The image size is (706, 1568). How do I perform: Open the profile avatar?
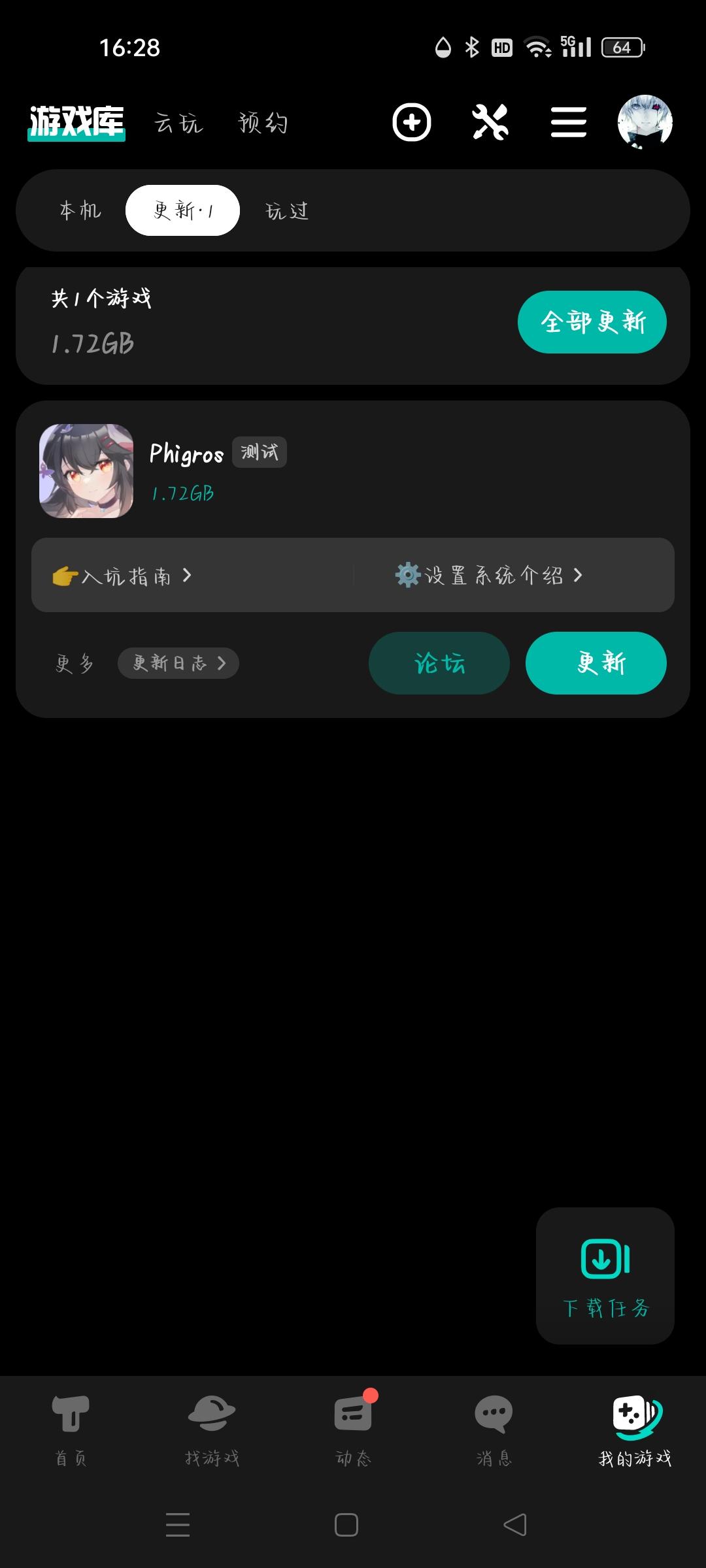click(x=645, y=122)
